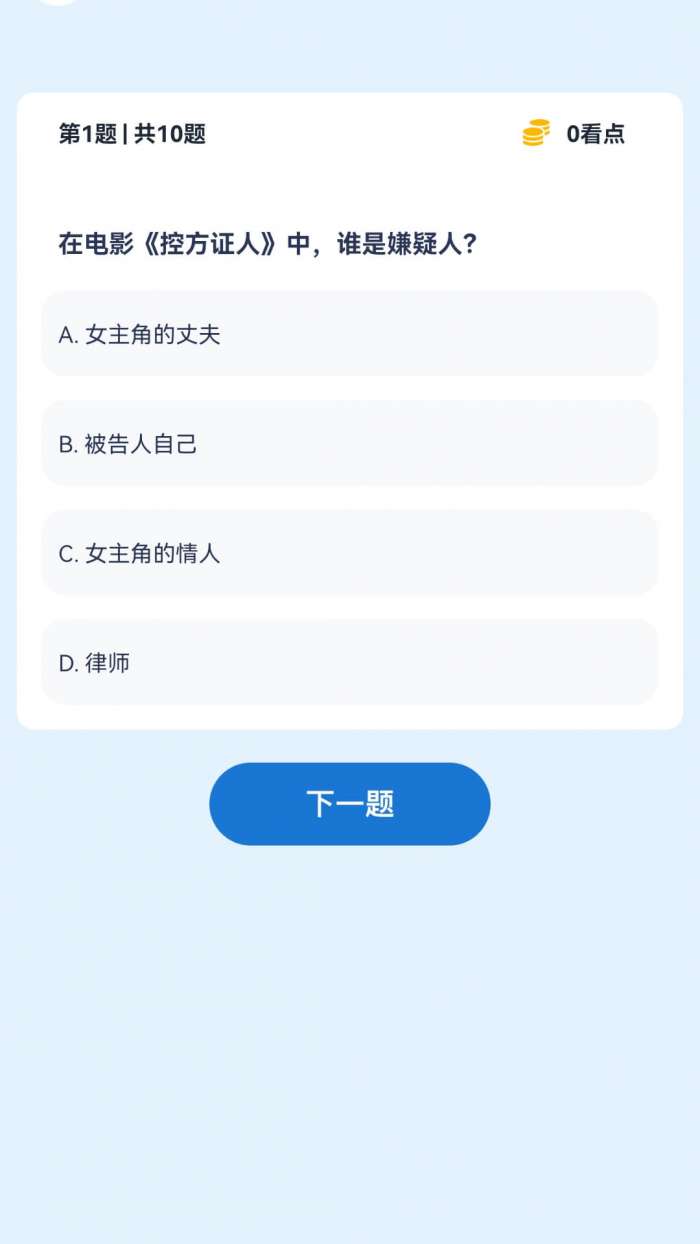Select option D. 律师
This screenshot has width=700, height=1244.
coord(349,662)
